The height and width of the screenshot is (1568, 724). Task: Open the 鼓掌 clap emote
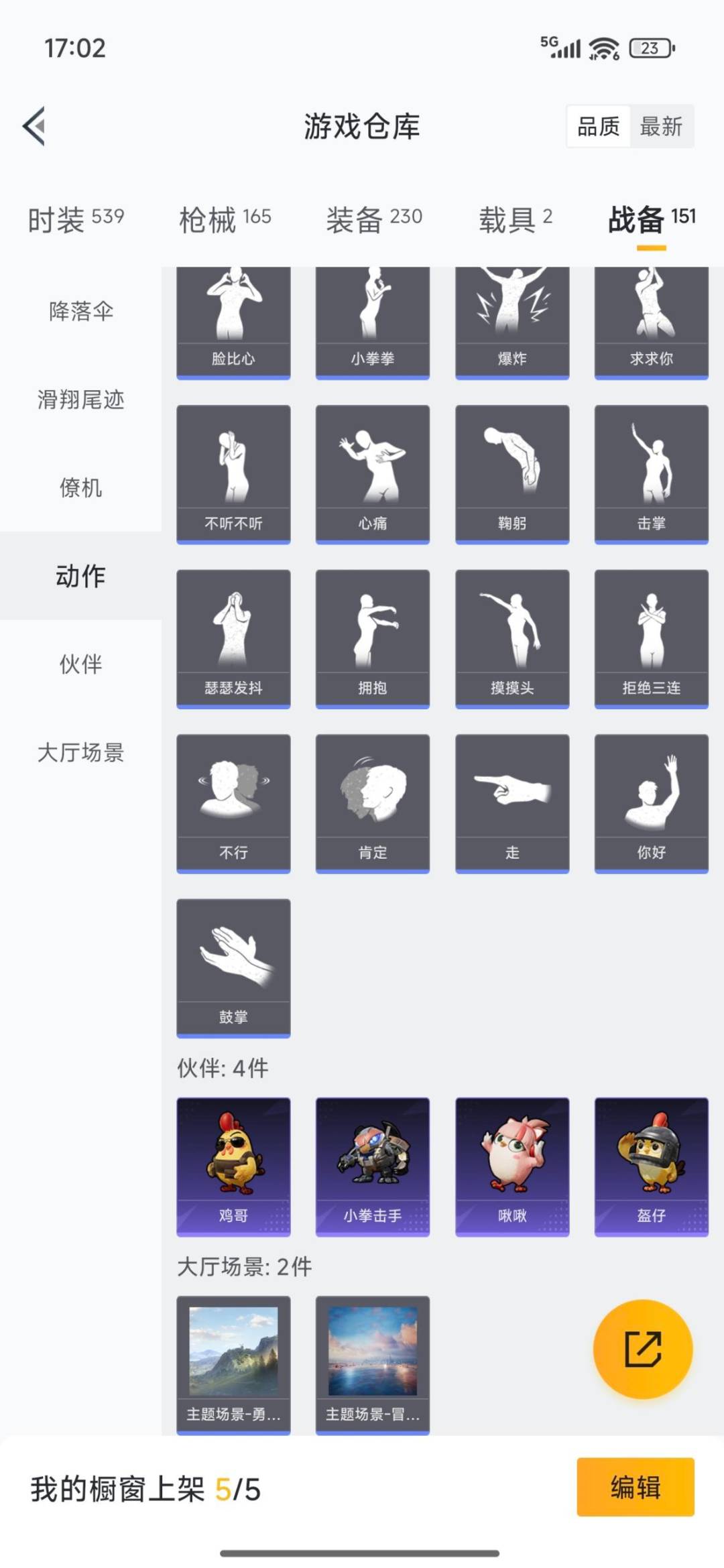pyautogui.click(x=233, y=965)
